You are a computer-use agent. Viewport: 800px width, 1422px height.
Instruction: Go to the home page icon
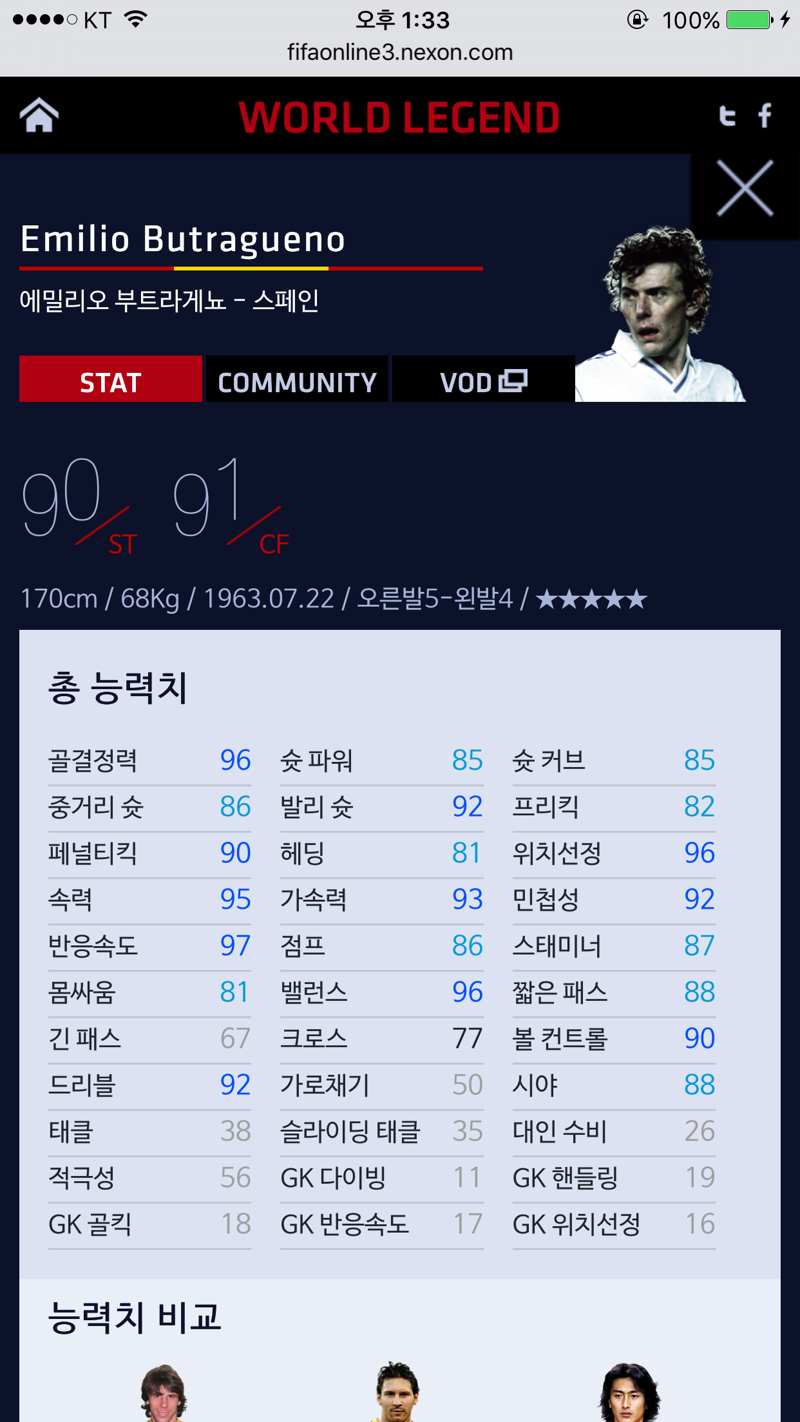point(39,116)
